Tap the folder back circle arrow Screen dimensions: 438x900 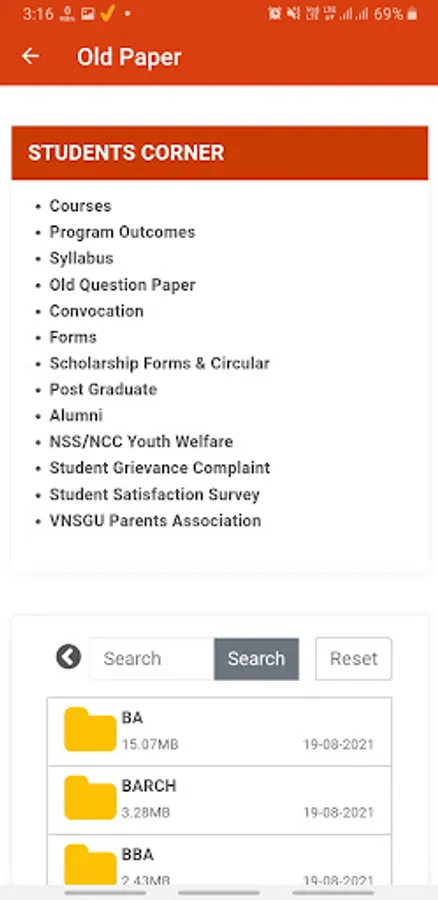(68, 657)
